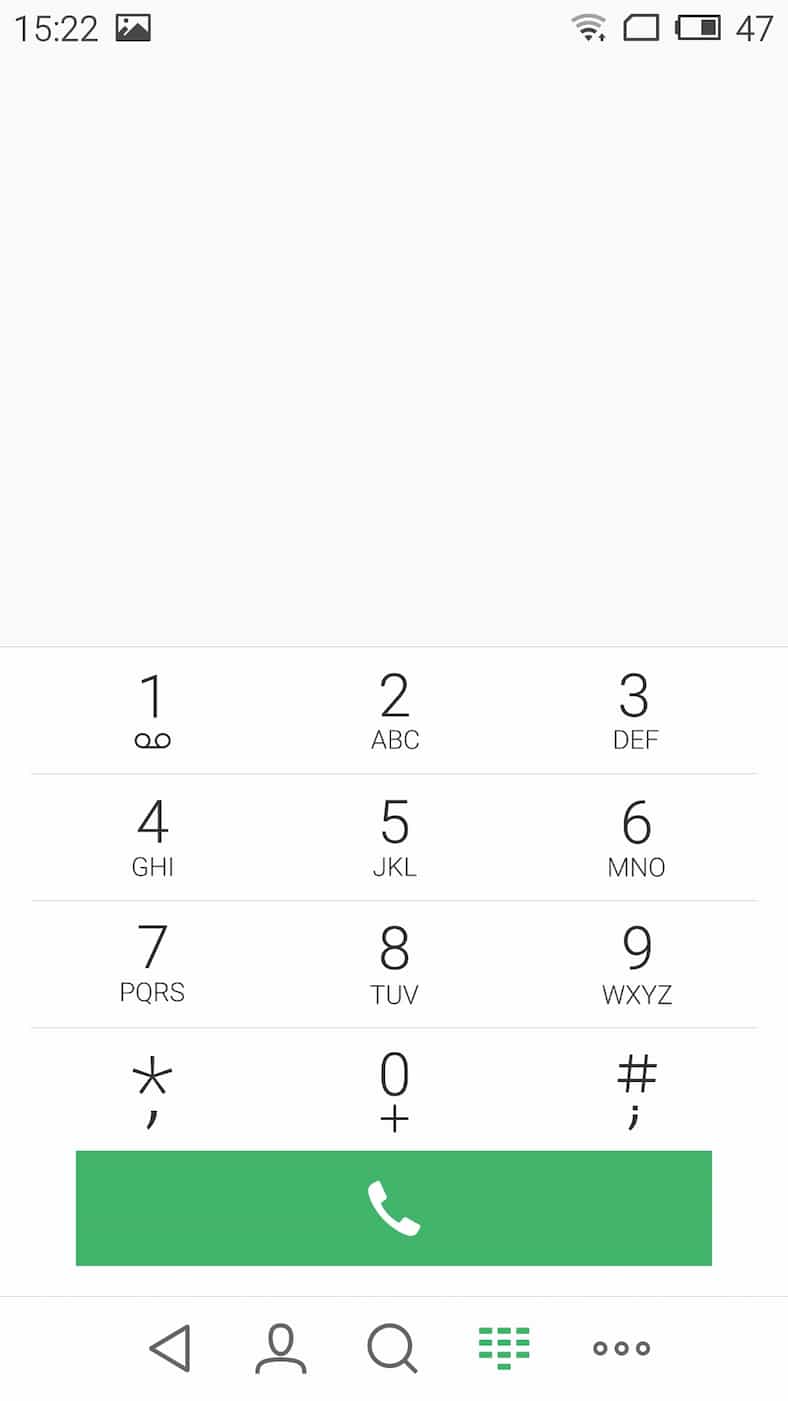The height and width of the screenshot is (1401, 788).
Task: Enter digit 0 on the keypad
Action: (394, 1090)
